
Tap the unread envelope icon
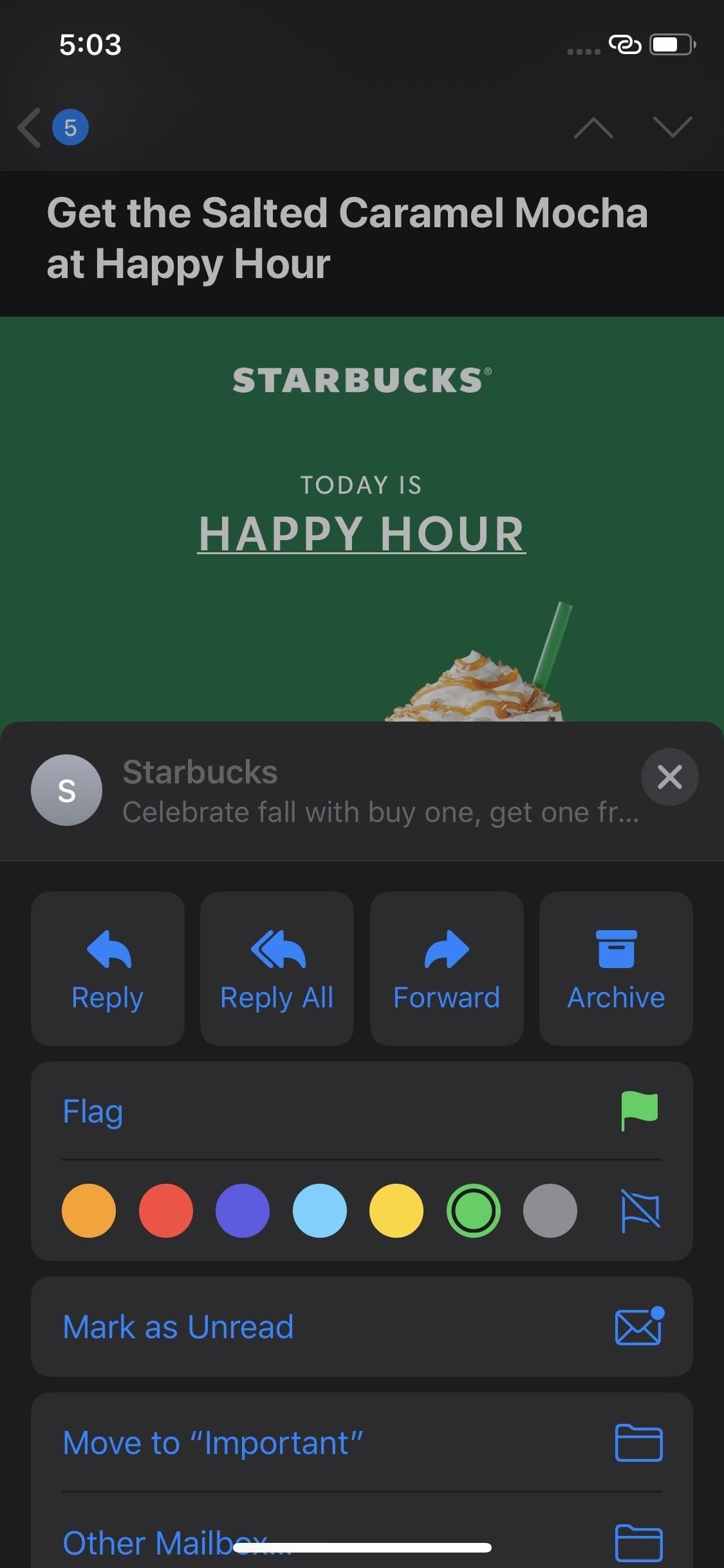[x=638, y=1327]
